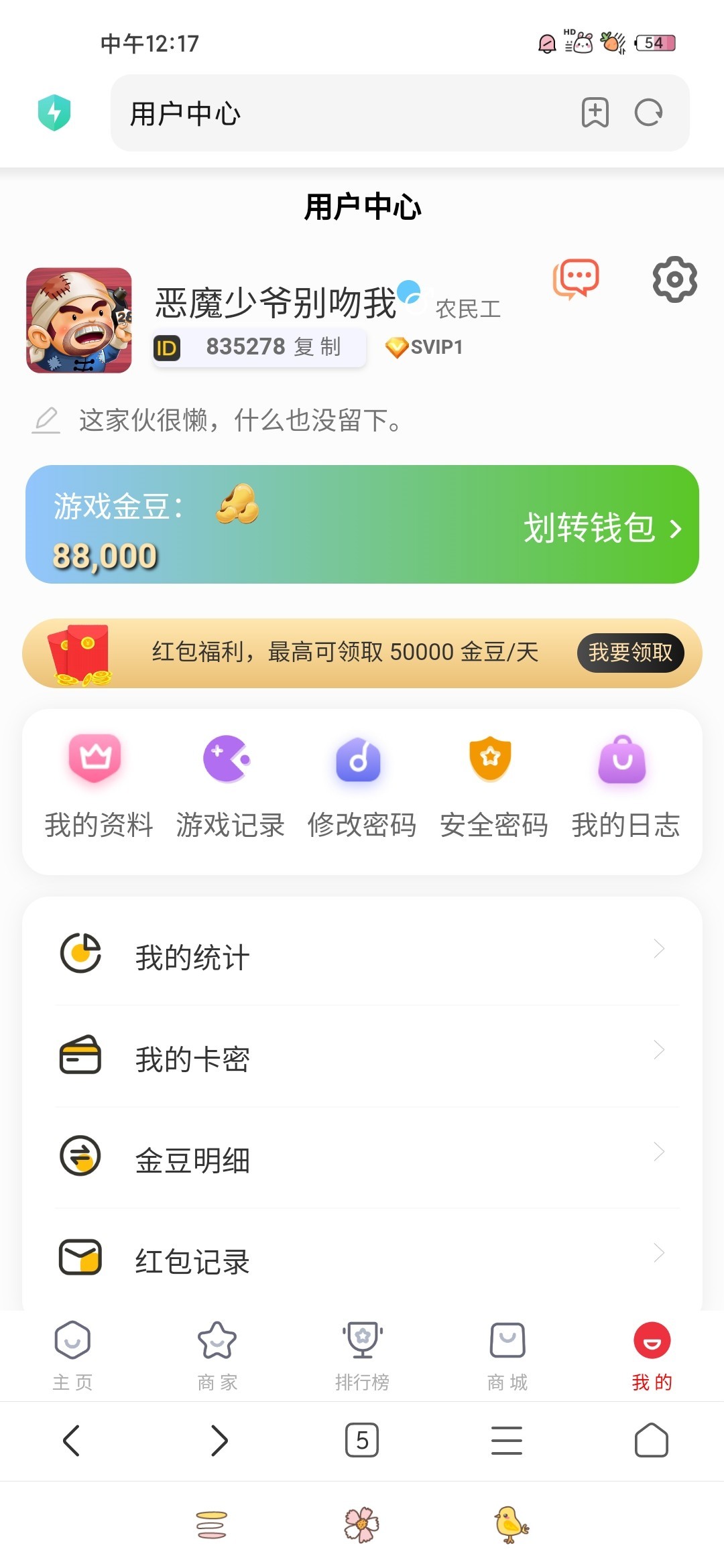Open 我的资料 profile info

99,787
